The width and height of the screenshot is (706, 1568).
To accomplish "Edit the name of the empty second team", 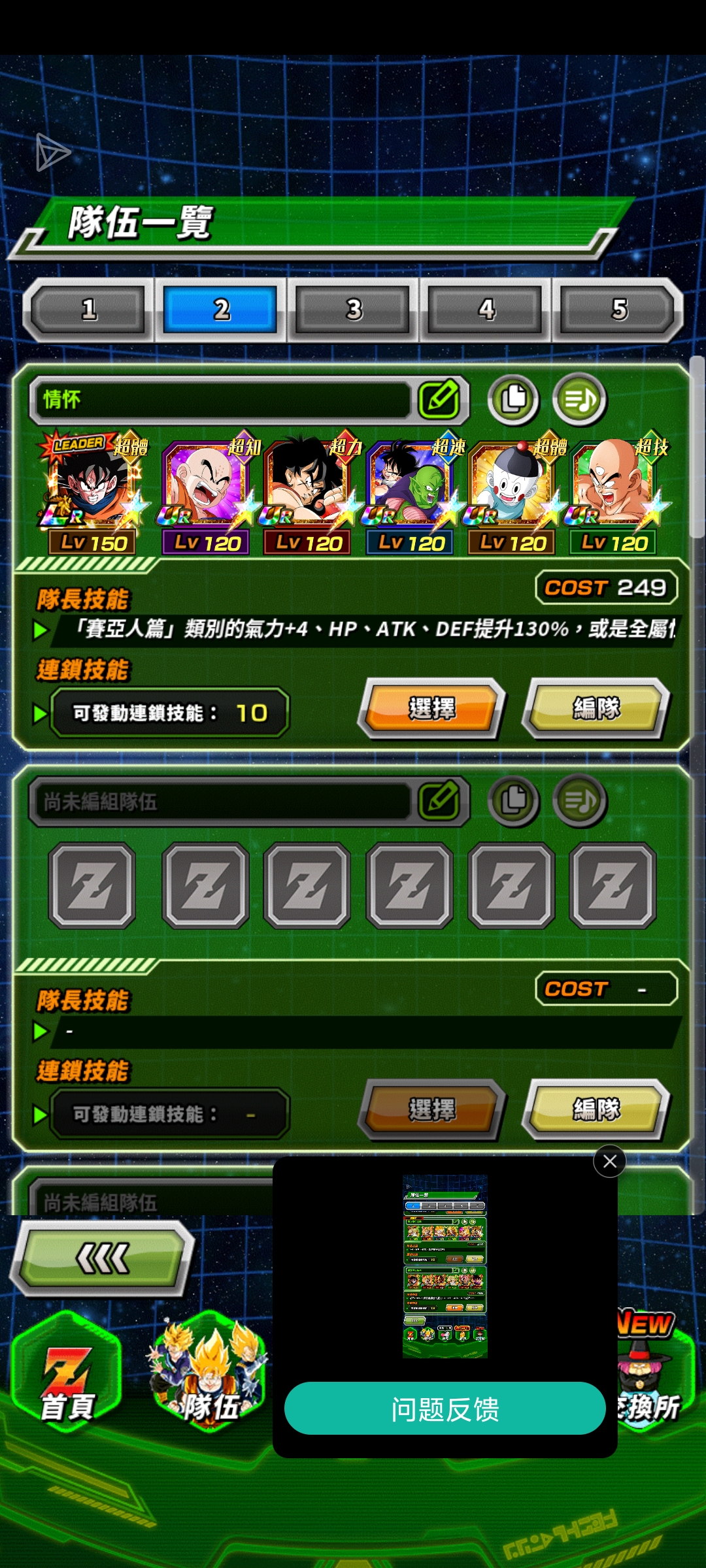I will pos(439,800).
